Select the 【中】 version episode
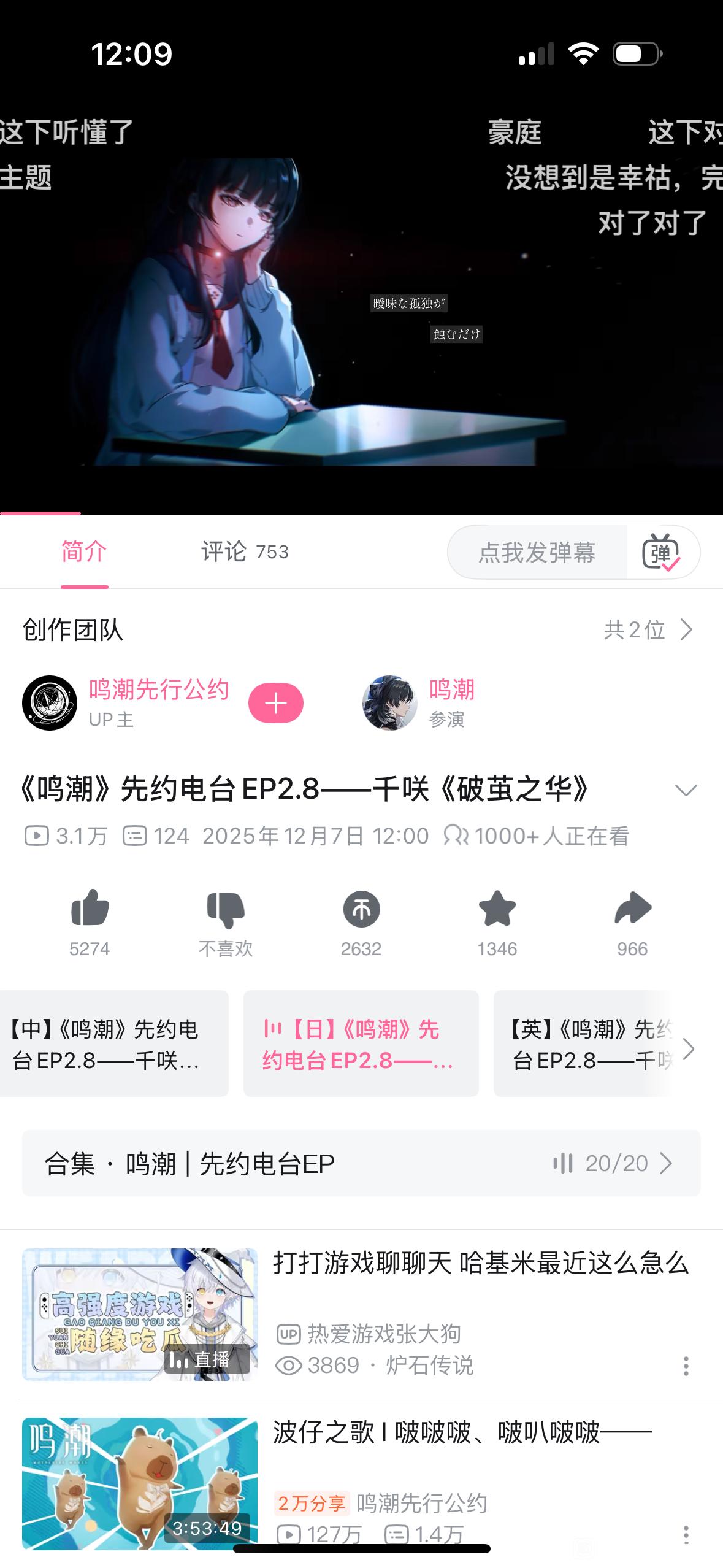Image resolution: width=723 pixels, height=1568 pixels. point(113,1044)
